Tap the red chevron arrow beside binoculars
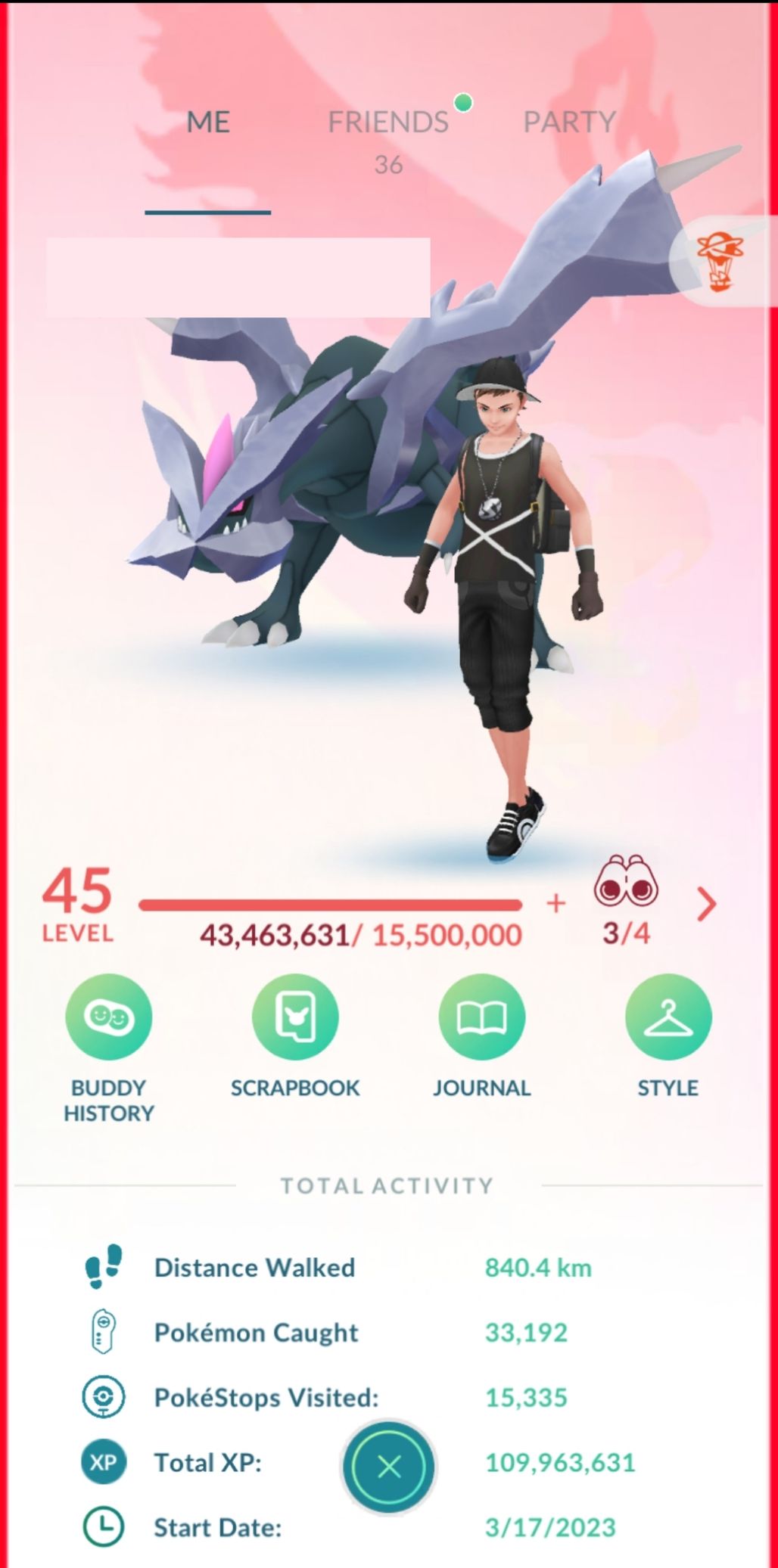The height and width of the screenshot is (1568, 778). [706, 904]
